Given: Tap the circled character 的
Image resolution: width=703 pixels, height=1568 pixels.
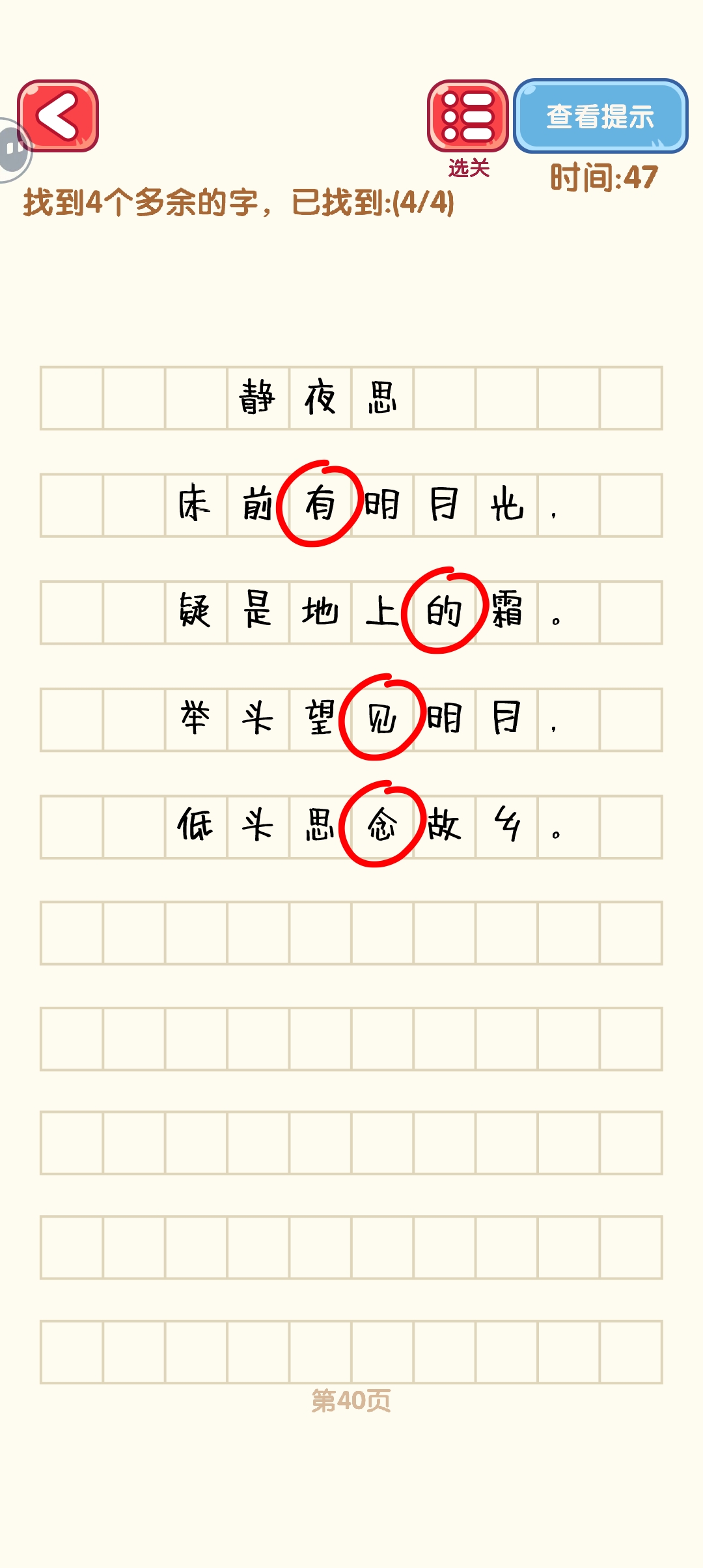Looking at the screenshot, I should (445, 611).
